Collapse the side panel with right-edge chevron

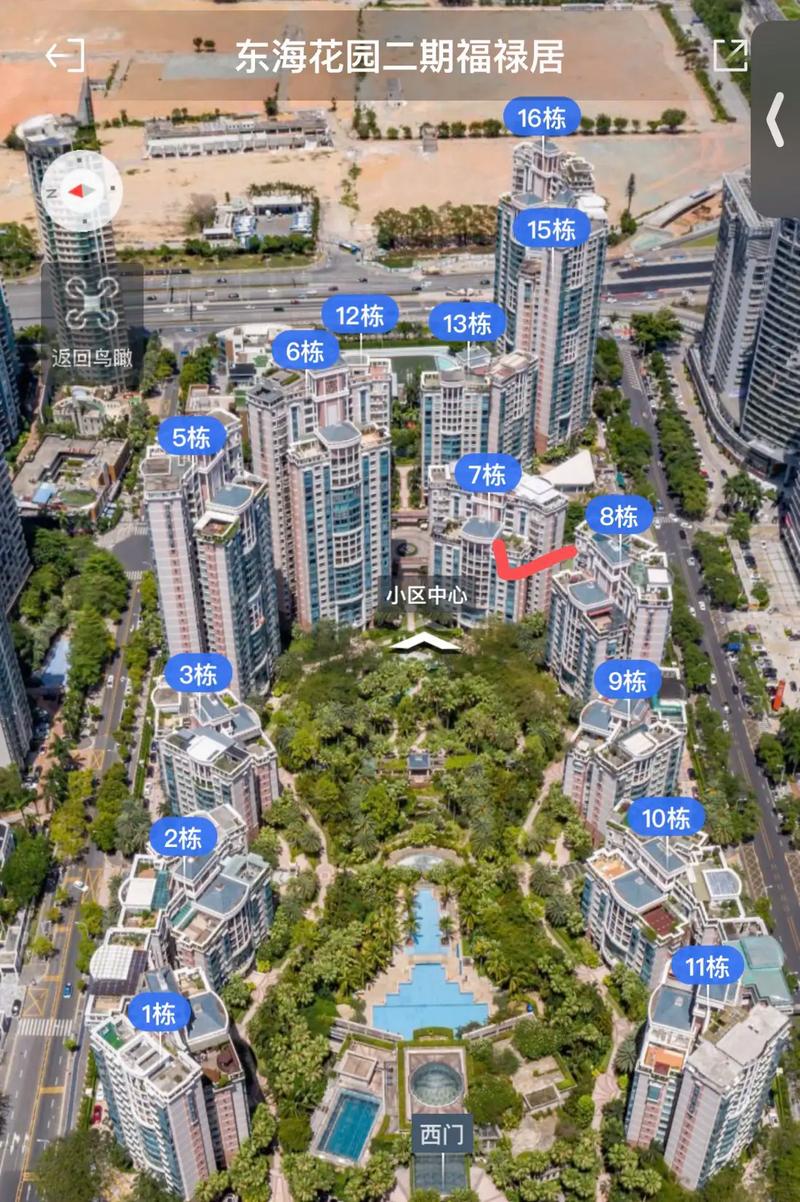click(x=775, y=120)
